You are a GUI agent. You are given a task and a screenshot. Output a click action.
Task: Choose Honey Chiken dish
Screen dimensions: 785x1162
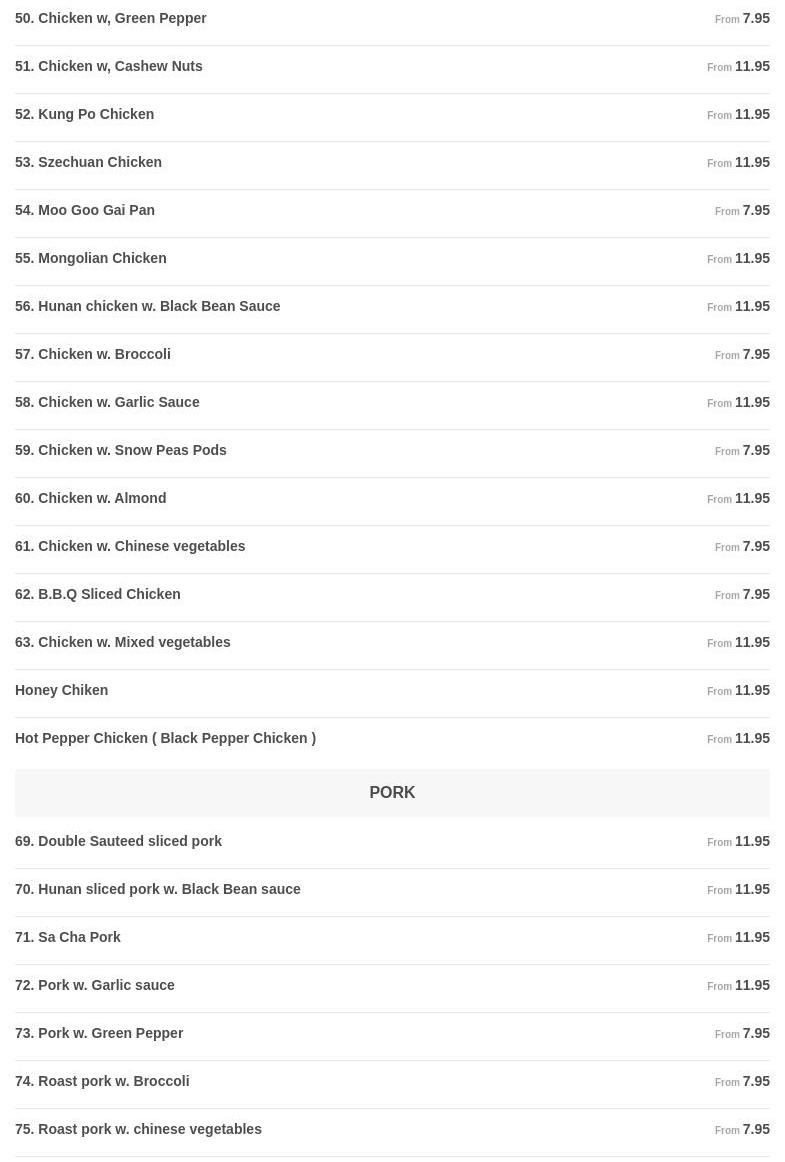click(x=62, y=690)
